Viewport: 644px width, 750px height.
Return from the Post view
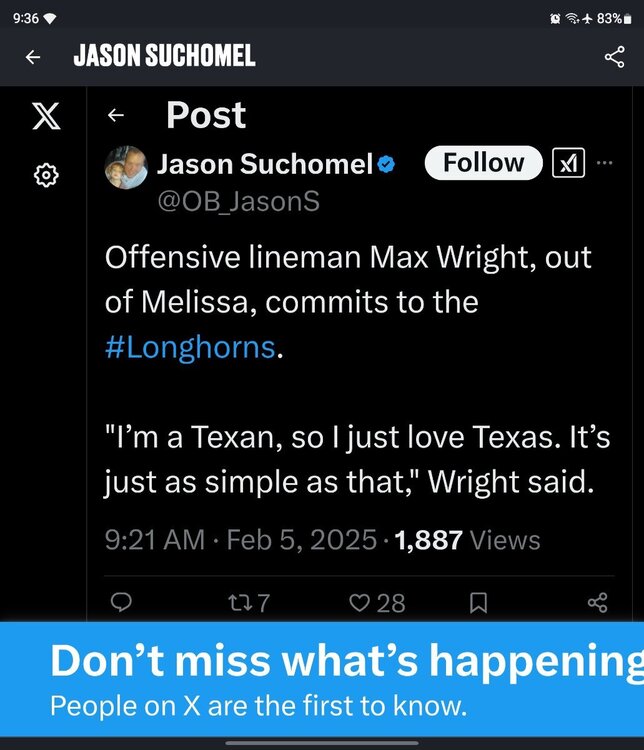pyautogui.click(x=115, y=116)
